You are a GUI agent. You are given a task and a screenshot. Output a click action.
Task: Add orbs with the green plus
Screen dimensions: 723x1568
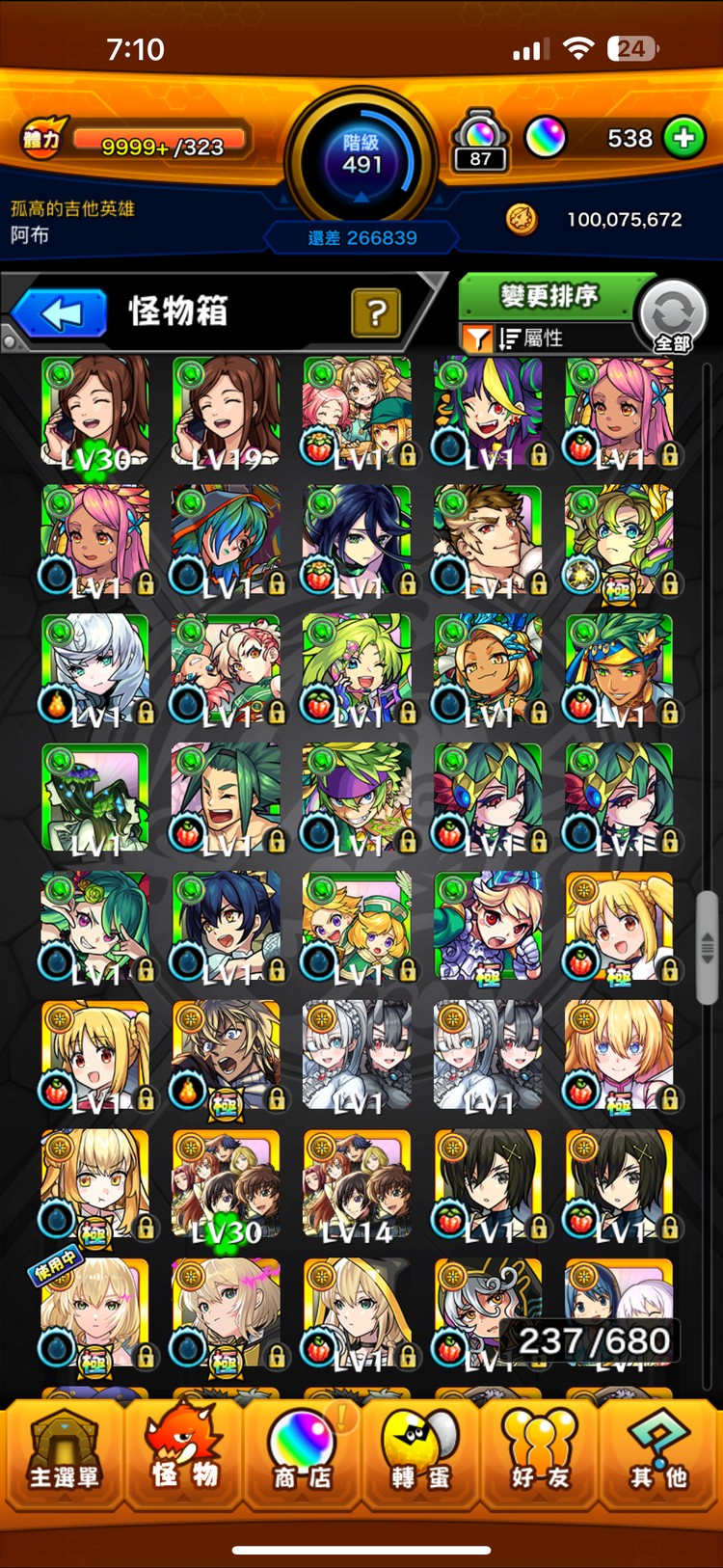point(683,139)
